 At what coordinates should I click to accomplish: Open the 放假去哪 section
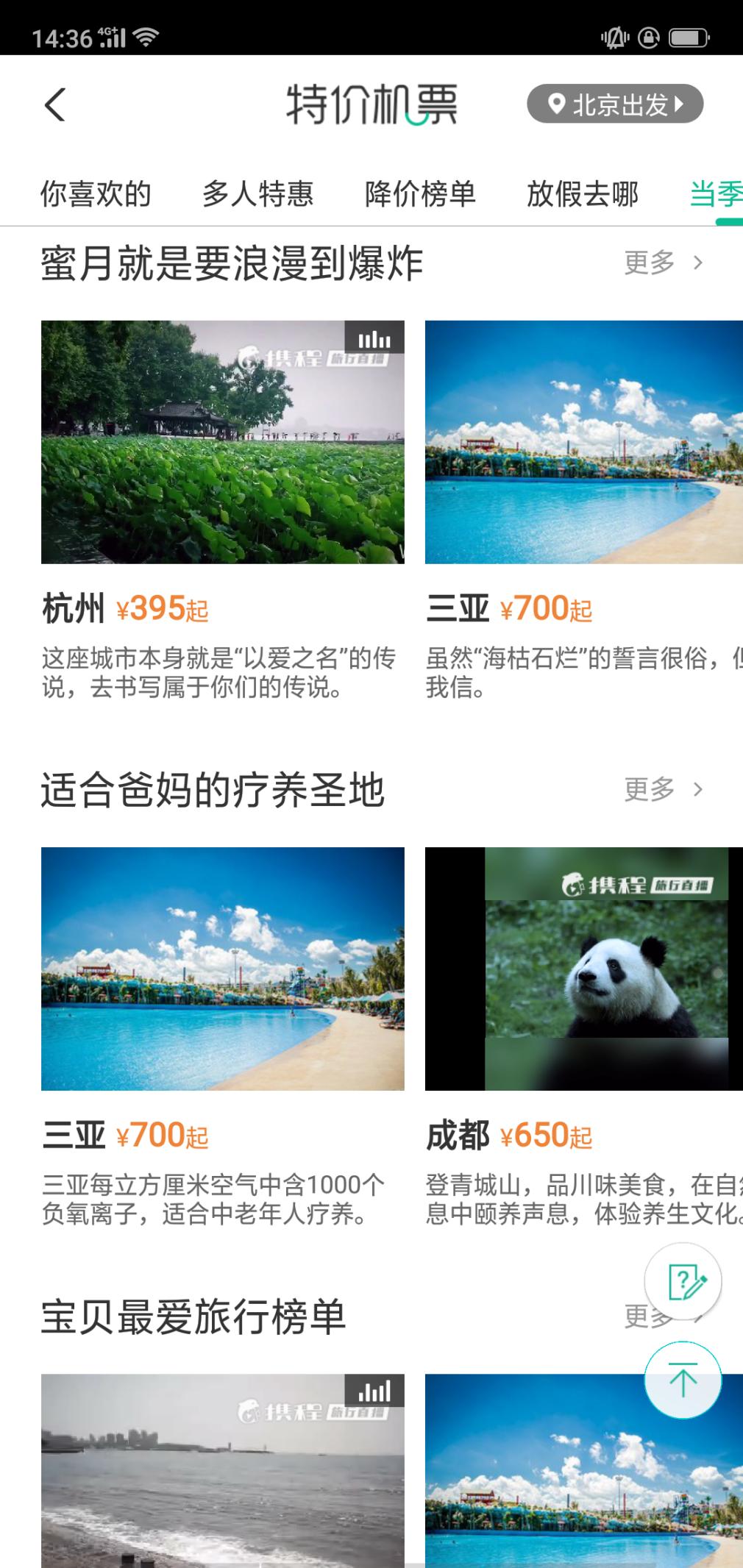click(580, 195)
